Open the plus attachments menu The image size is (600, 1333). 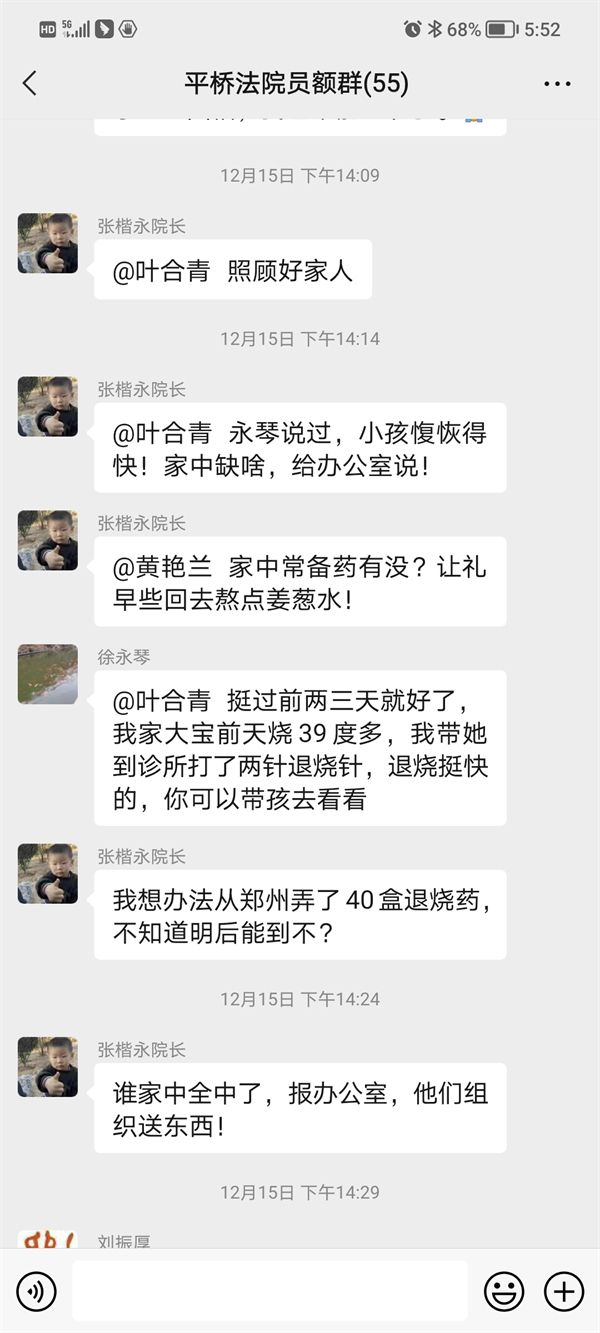pos(564,1292)
